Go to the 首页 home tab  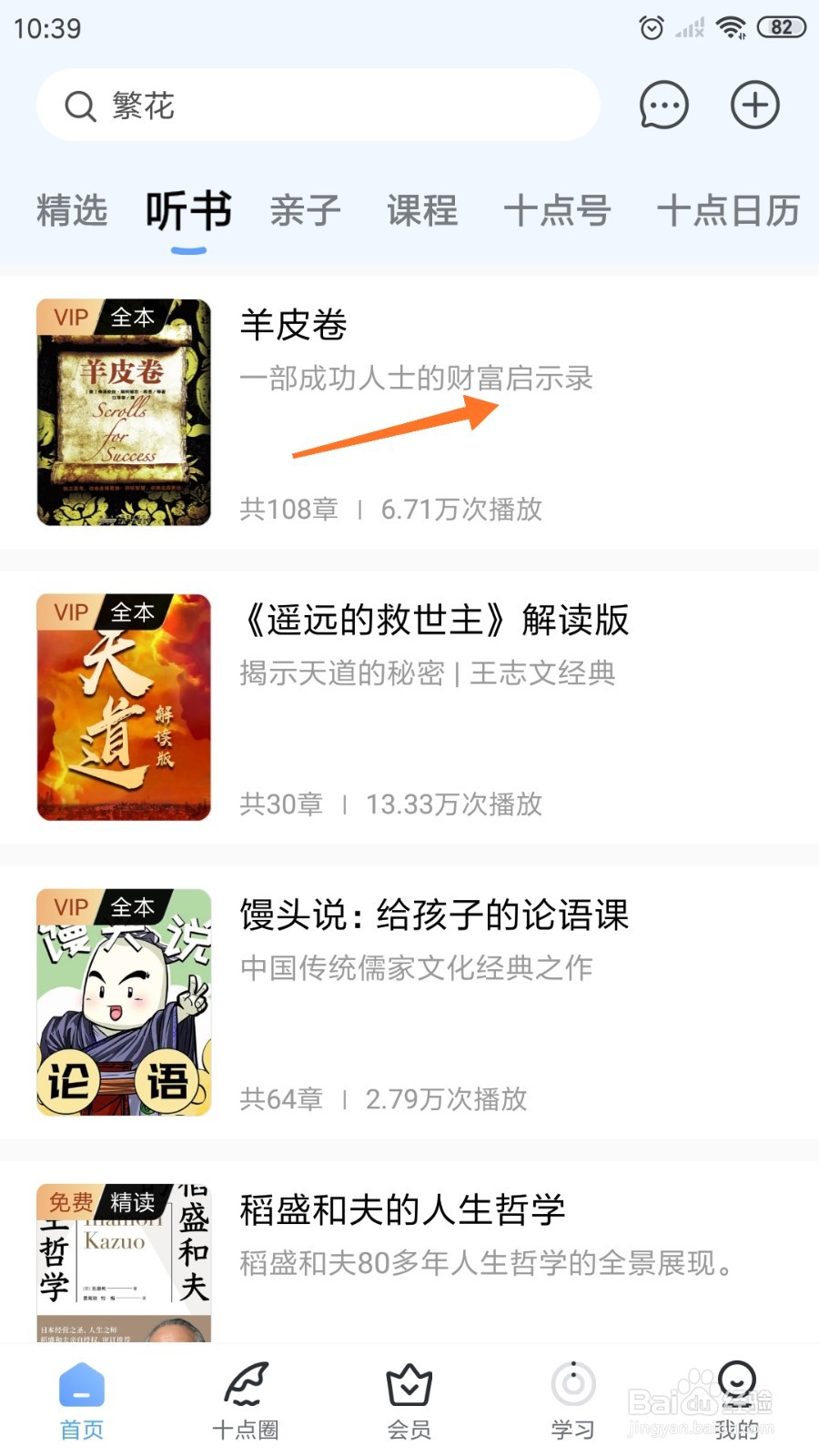pos(82,1401)
